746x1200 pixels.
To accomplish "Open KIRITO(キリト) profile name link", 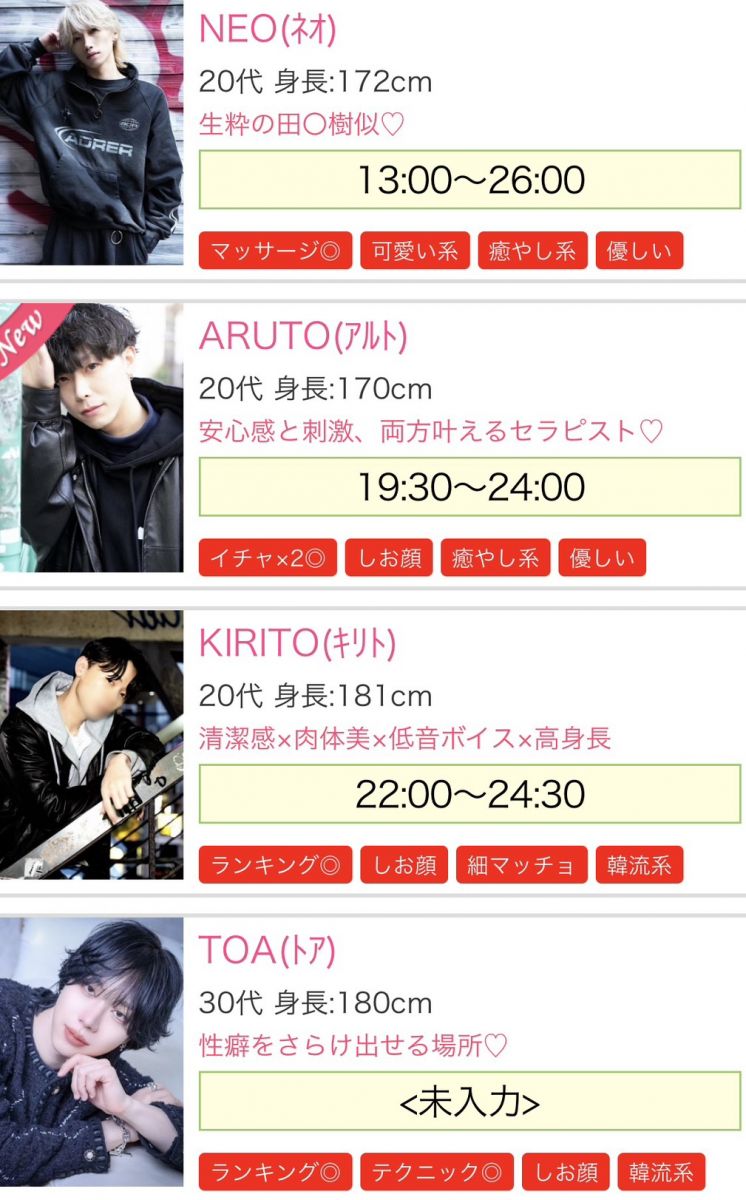I will [297, 644].
